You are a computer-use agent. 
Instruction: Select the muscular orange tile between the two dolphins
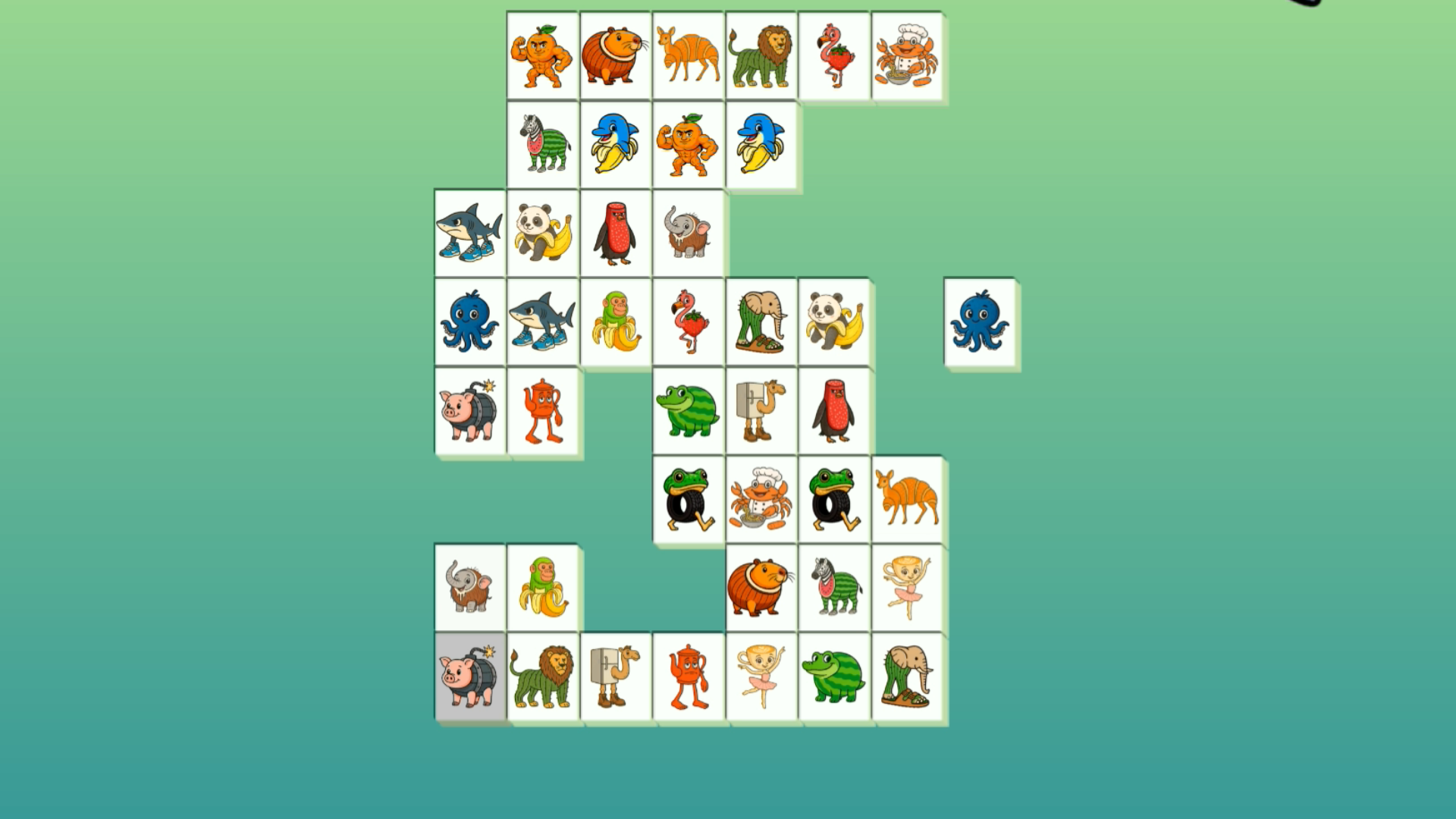[x=689, y=144]
